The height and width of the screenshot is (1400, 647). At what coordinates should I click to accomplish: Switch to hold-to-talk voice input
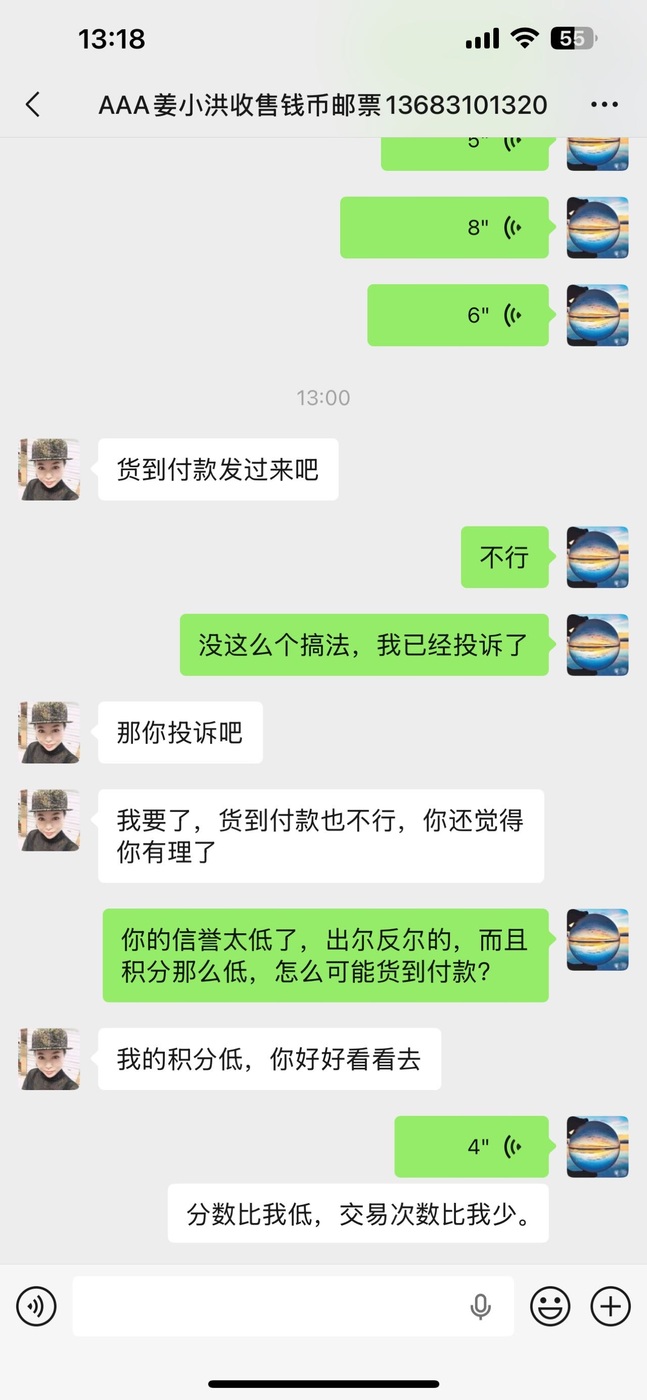click(x=37, y=1306)
